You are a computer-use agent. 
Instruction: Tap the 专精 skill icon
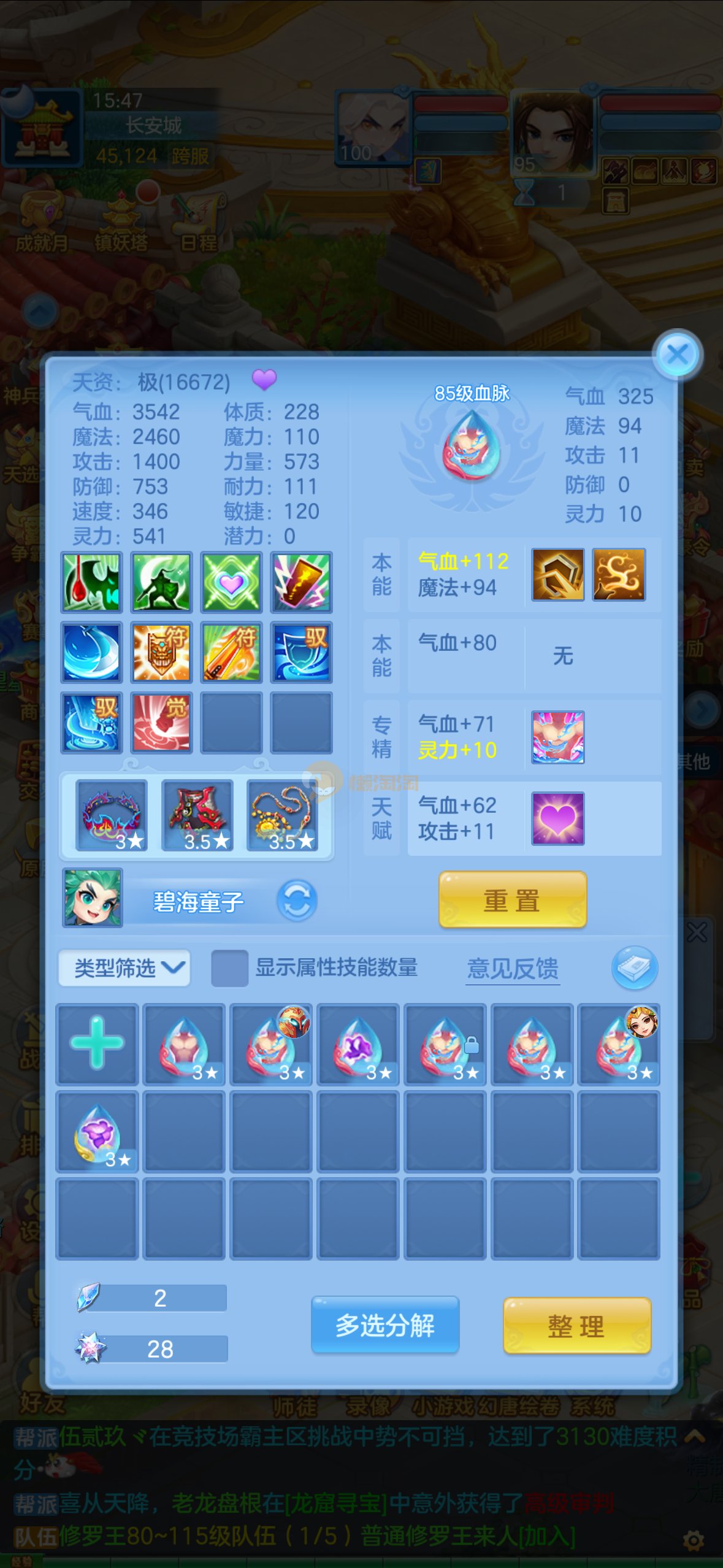point(558,737)
